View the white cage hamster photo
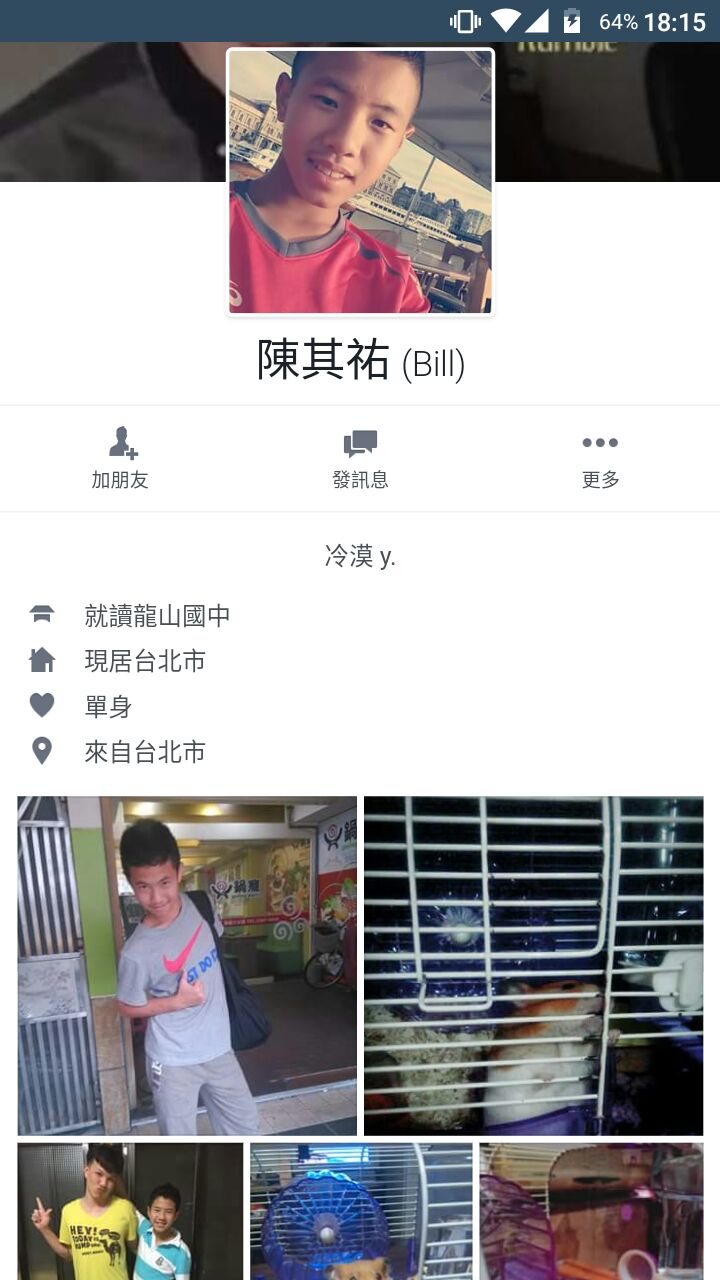 pos(533,966)
